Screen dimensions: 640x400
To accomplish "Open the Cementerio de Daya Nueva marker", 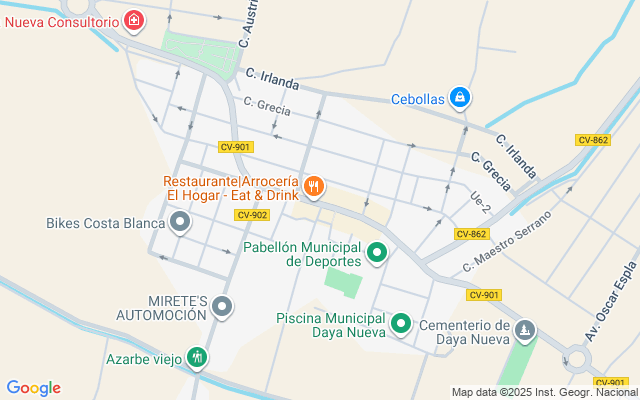I will pyautogui.click(x=525, y=331).
